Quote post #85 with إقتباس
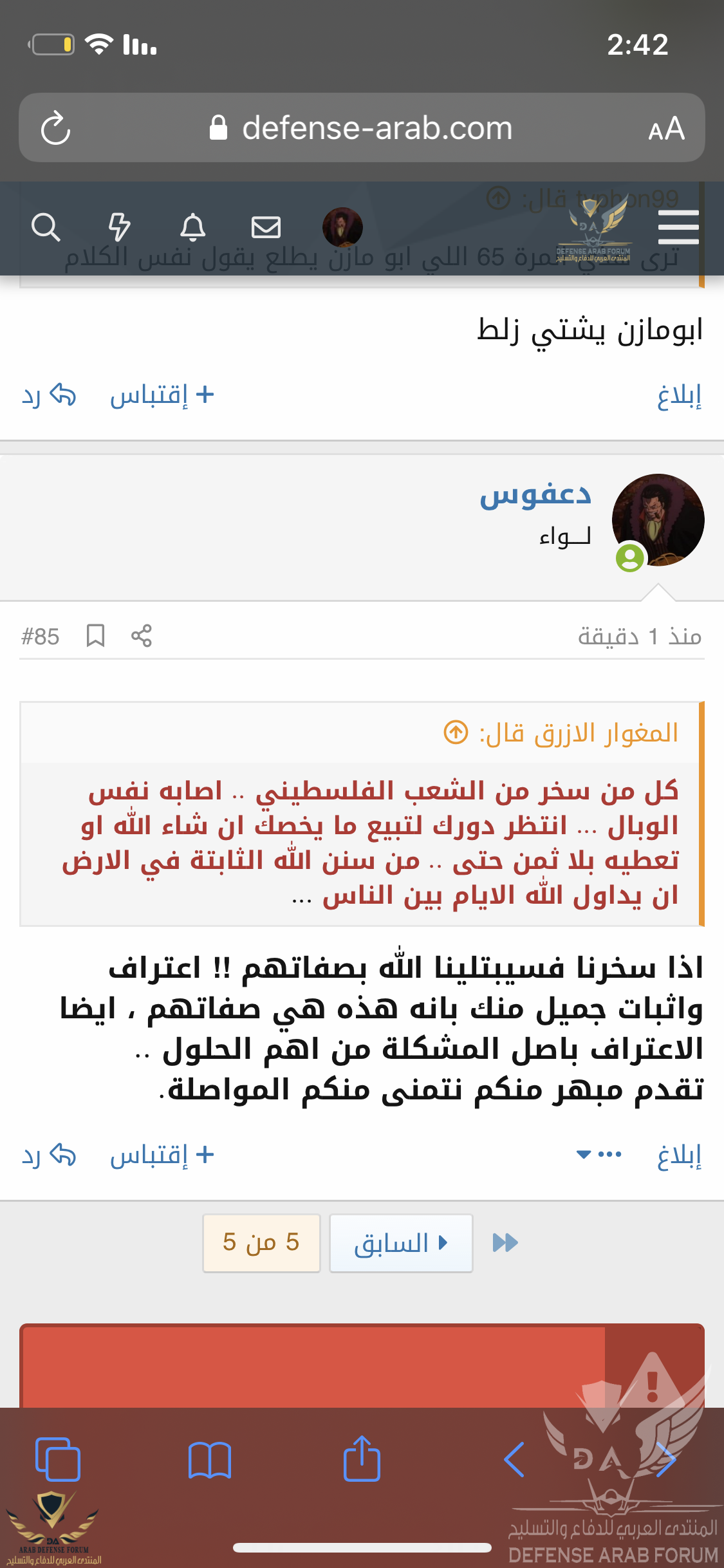 click(162, 1155)
